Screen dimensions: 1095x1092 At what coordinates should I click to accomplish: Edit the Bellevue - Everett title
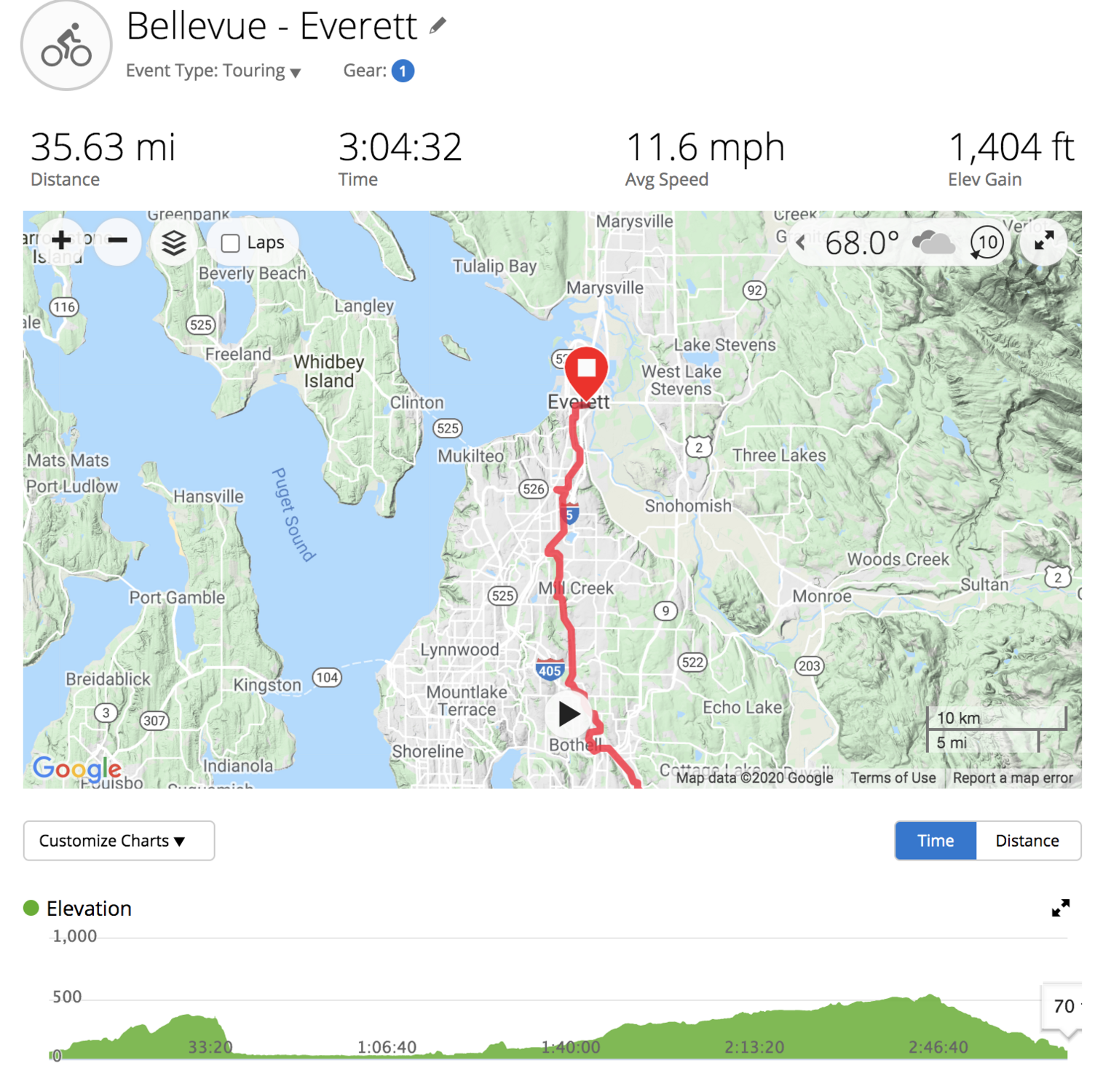[x=438, y=26]
